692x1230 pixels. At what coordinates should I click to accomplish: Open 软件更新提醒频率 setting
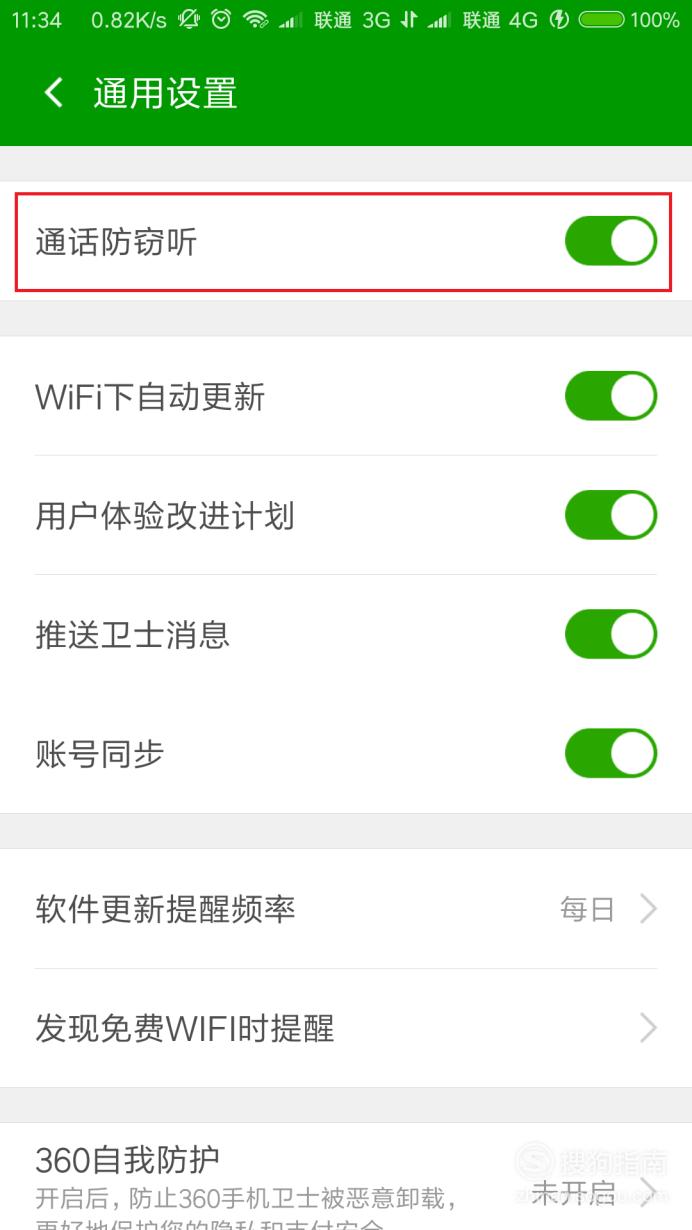(x=346, y=909)
